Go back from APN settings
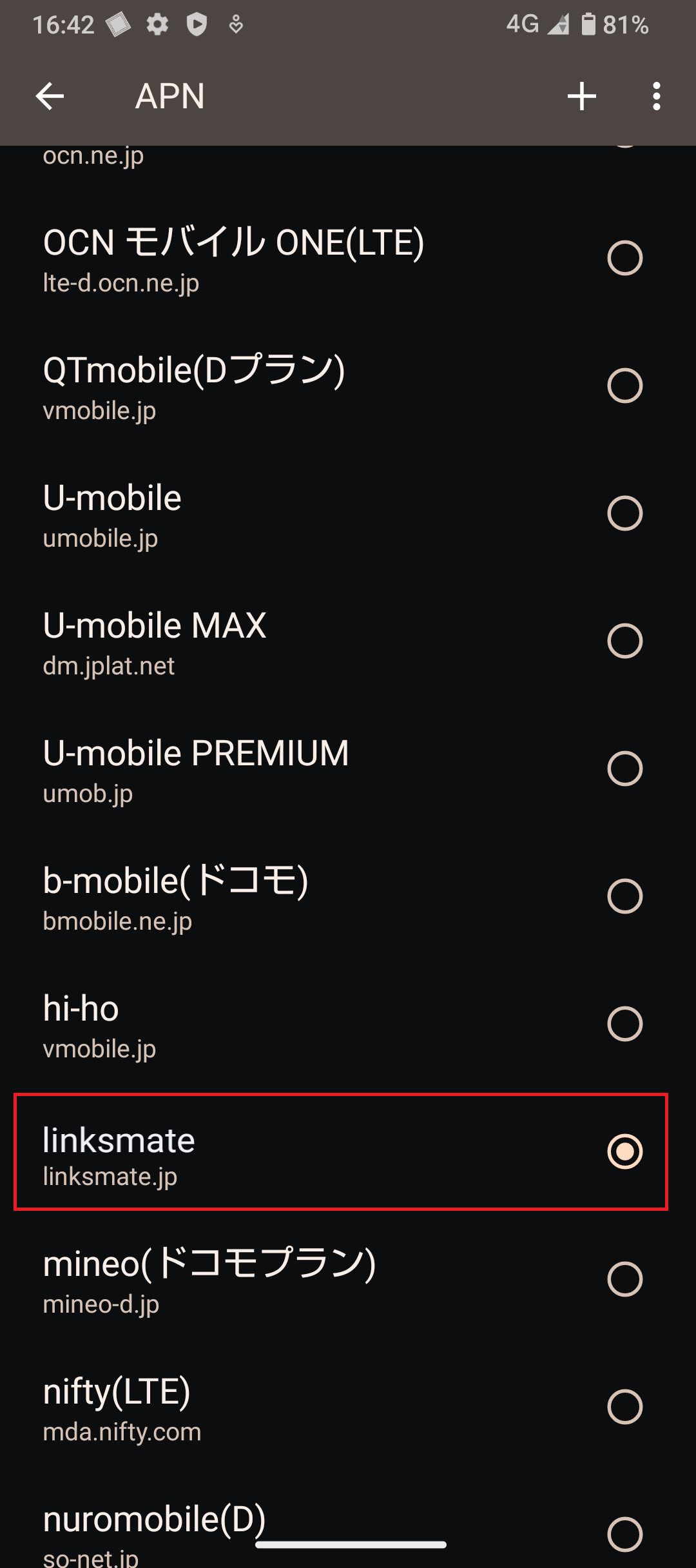The width and height of the screenshot is (696, 1568). point(50,97)
